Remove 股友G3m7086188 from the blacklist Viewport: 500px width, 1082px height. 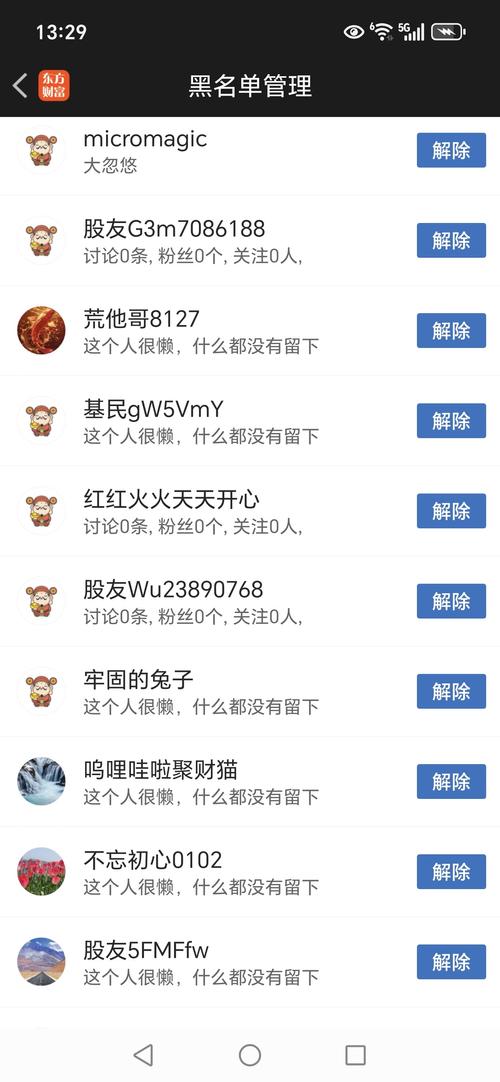(x=451, y=241)
